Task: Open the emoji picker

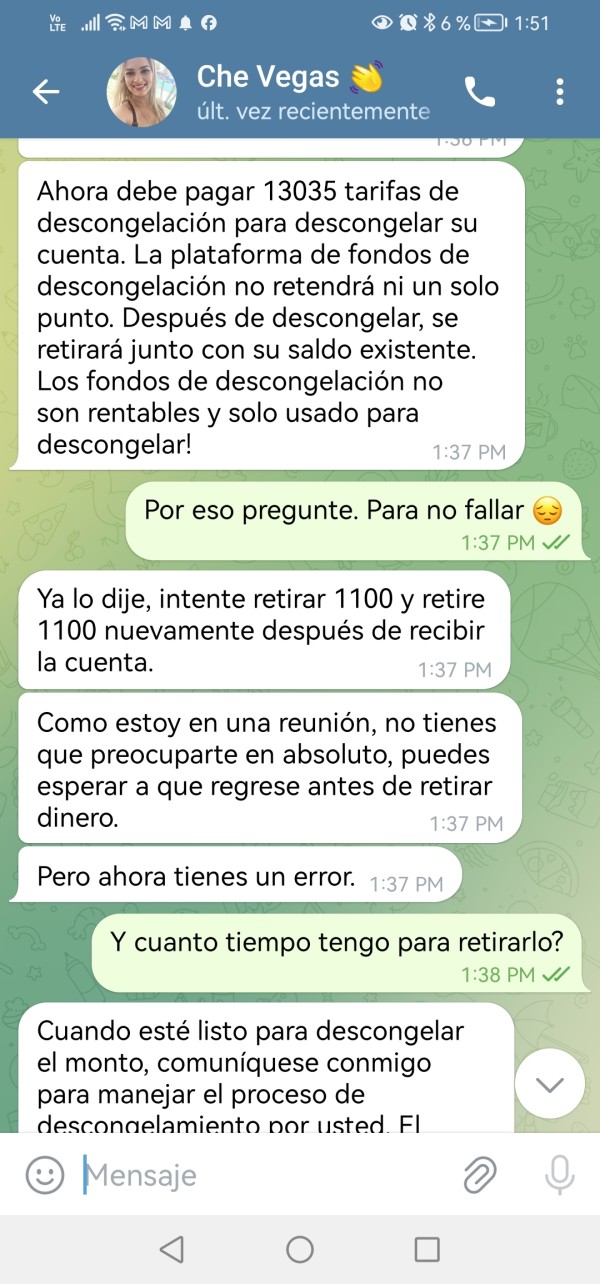Action: [43, 1175]
